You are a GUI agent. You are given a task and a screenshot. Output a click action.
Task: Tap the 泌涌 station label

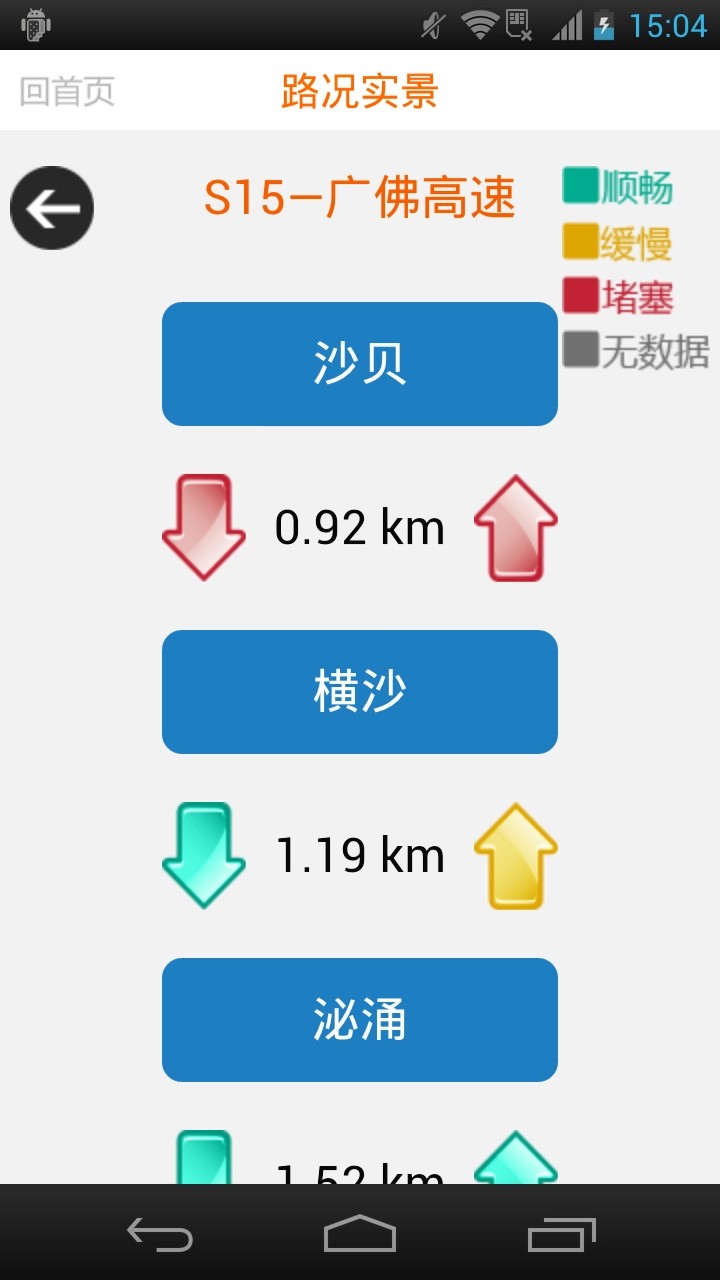point(360,1019)
